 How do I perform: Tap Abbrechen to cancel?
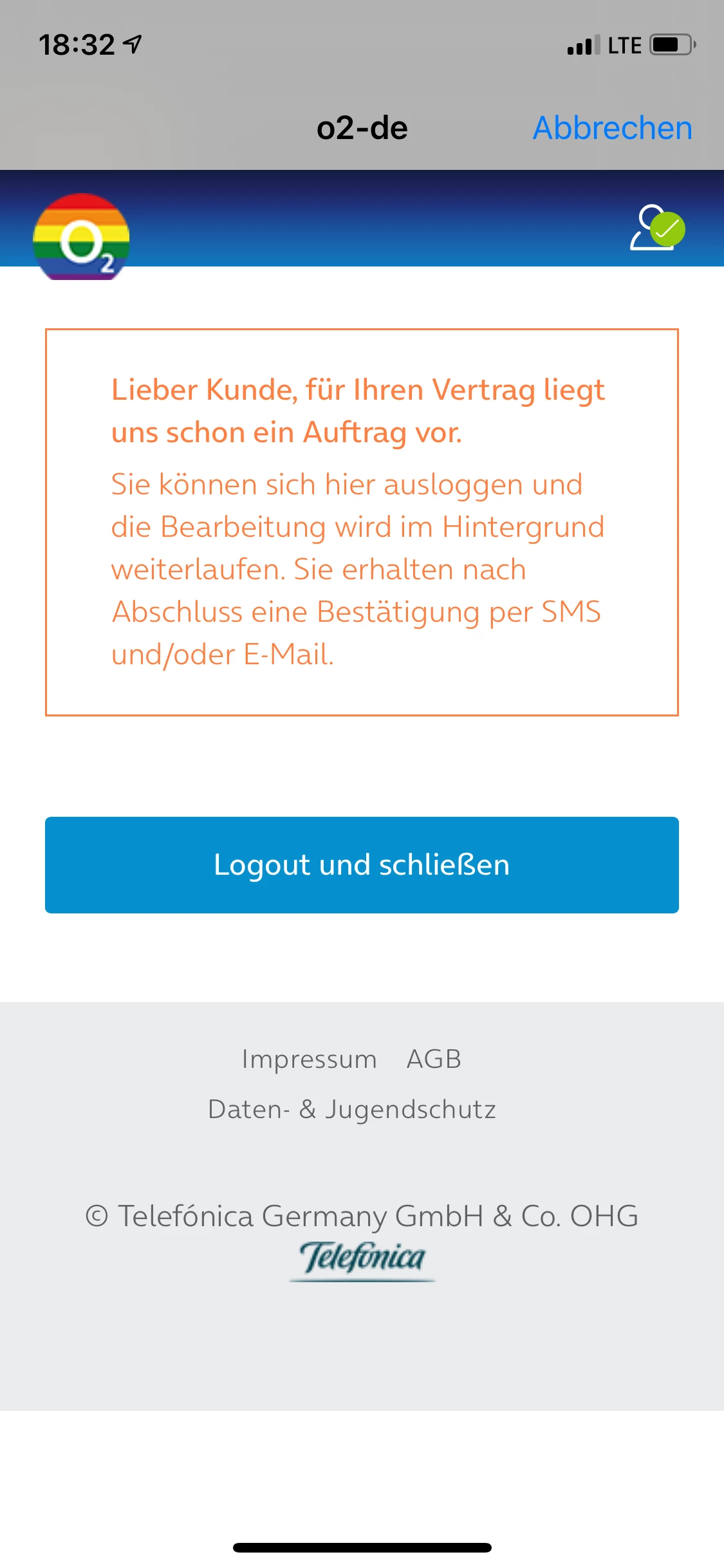(x=612, y=128)
